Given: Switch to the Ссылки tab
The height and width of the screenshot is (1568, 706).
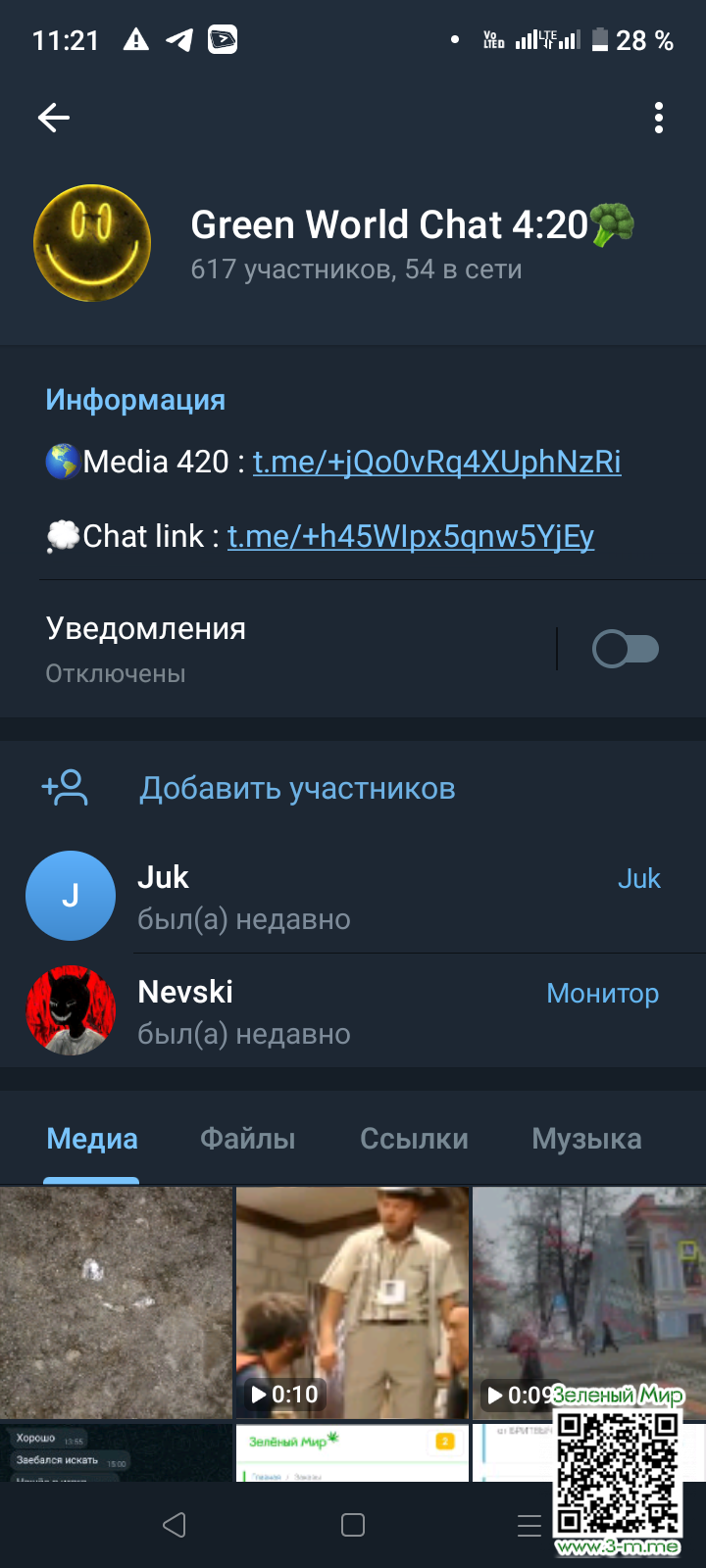Looking at the screenshot, I should pyautogui.click(x=414, y=1139).
